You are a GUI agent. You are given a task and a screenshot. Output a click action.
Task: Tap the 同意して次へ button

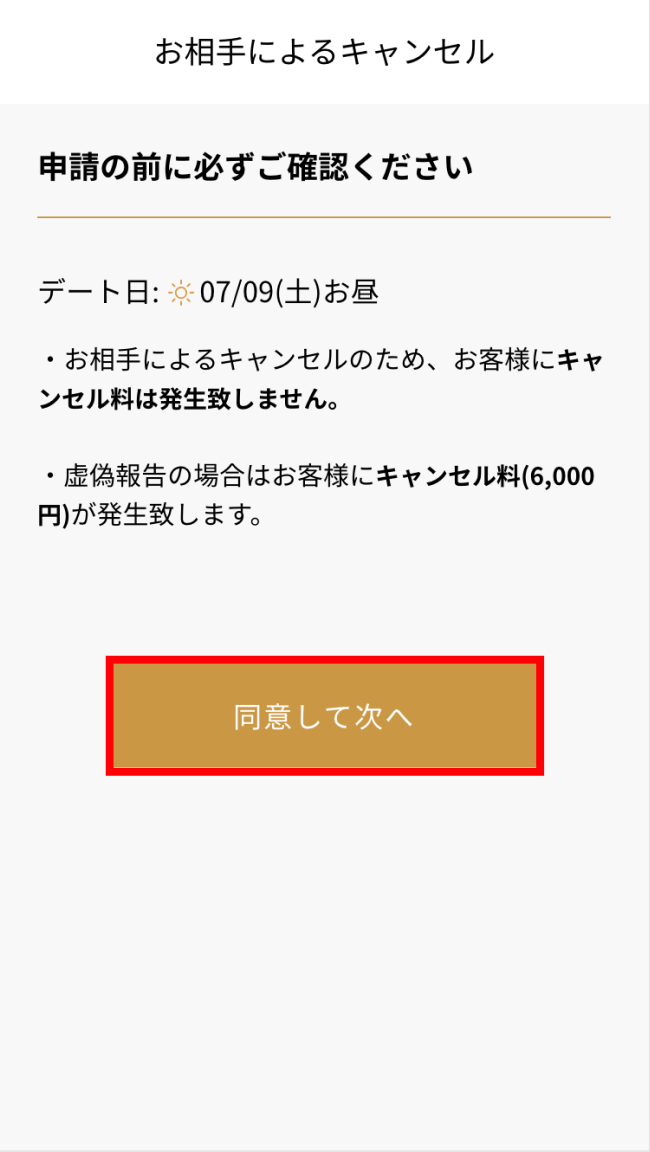(x=324, y=716)
